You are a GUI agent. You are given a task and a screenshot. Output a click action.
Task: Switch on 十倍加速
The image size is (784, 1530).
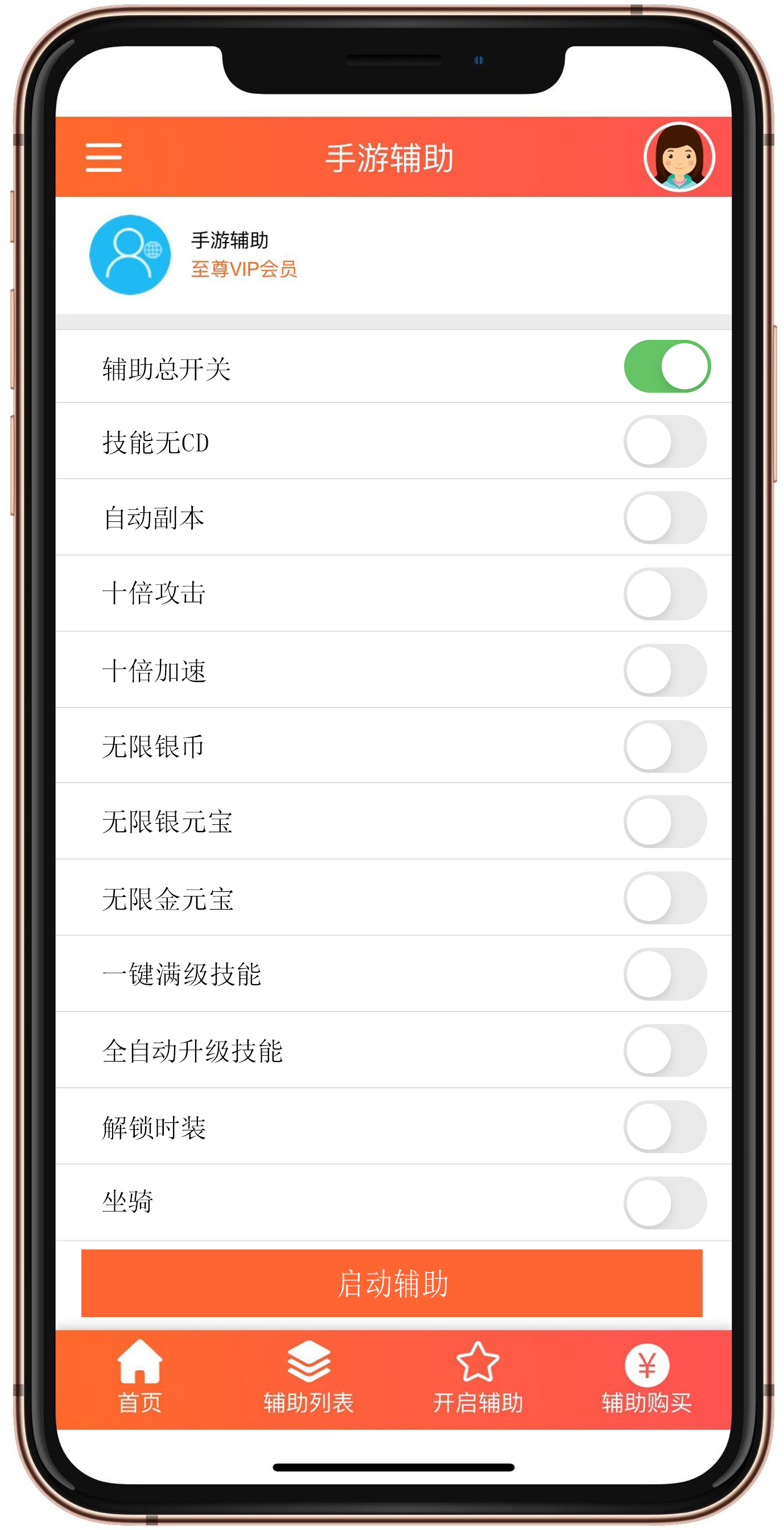[x=665, y=670]
